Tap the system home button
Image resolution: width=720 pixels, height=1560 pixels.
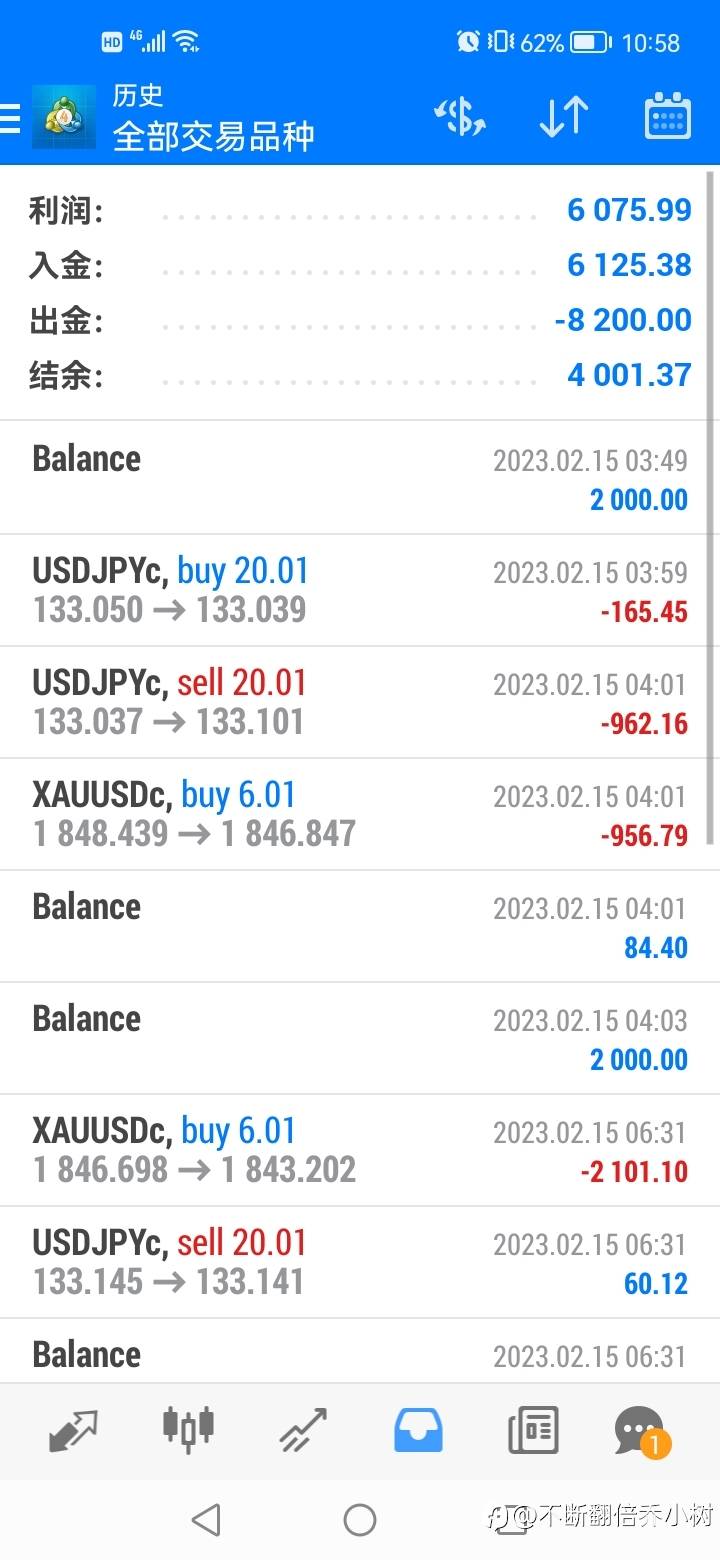(360, 1520)
